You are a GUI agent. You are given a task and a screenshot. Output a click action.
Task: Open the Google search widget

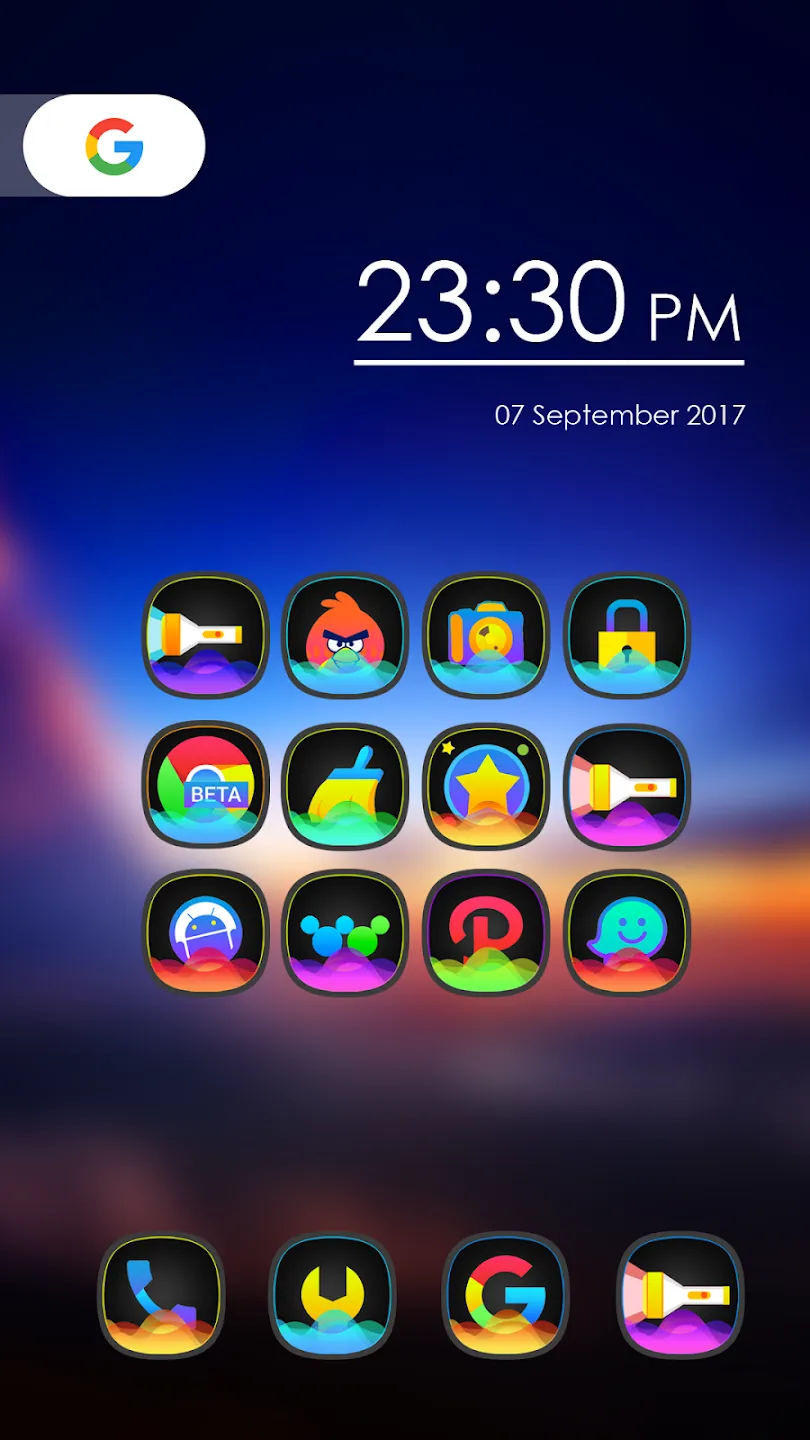(x=114, y=146)
